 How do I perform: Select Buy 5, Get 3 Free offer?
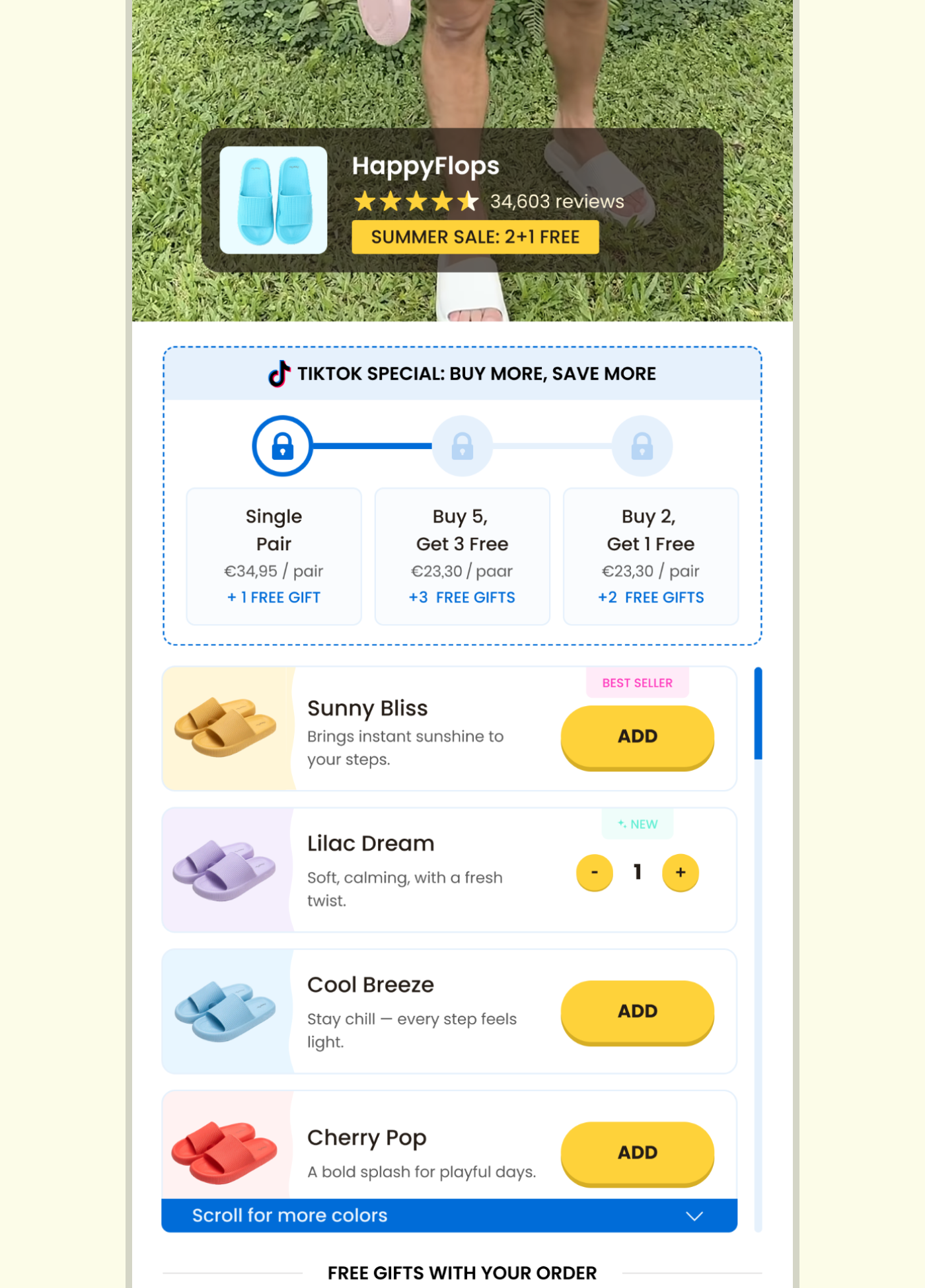point(462,556)
